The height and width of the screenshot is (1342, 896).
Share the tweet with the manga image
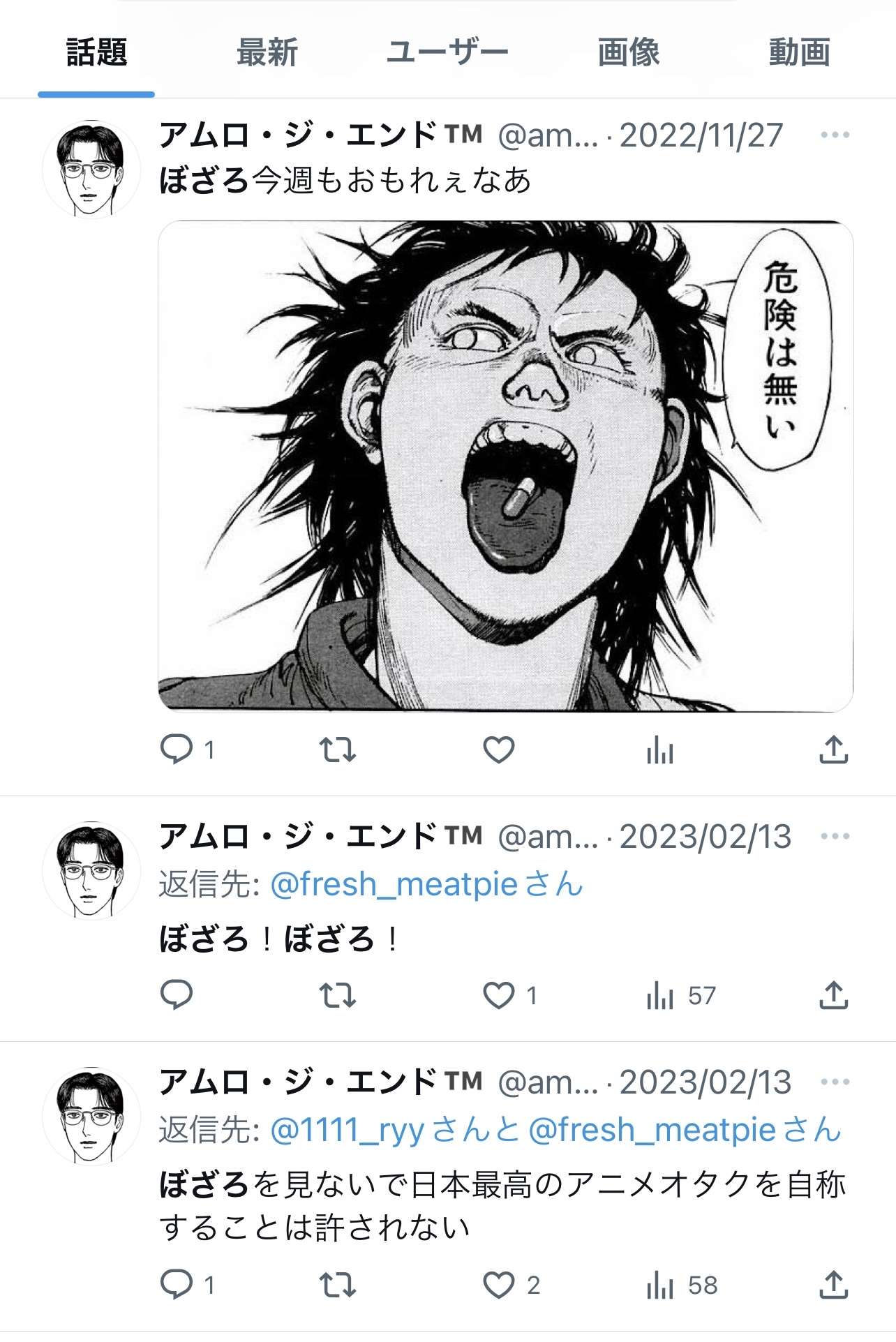[x=833, y=750]
